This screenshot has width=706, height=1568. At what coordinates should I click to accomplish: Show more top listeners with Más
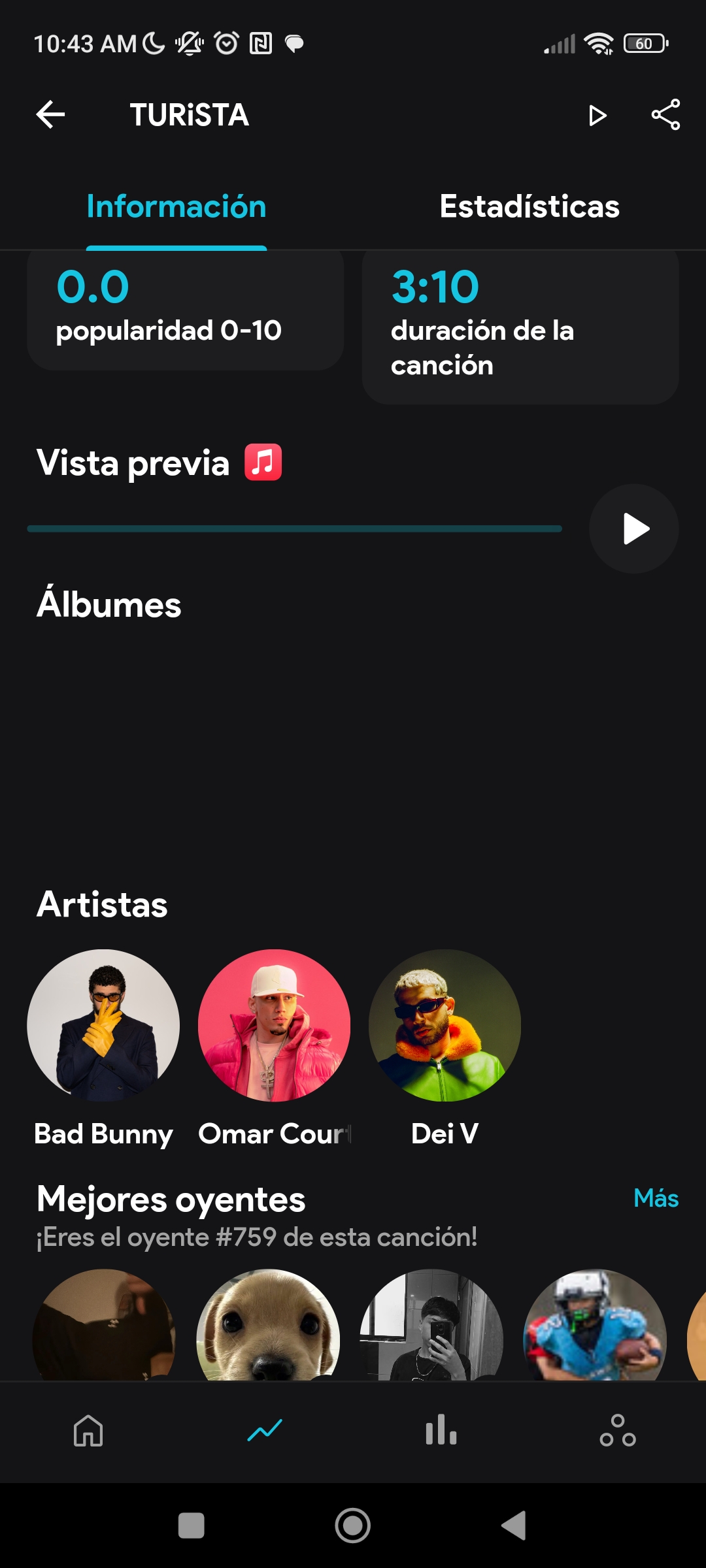(x=656, y=1198)
